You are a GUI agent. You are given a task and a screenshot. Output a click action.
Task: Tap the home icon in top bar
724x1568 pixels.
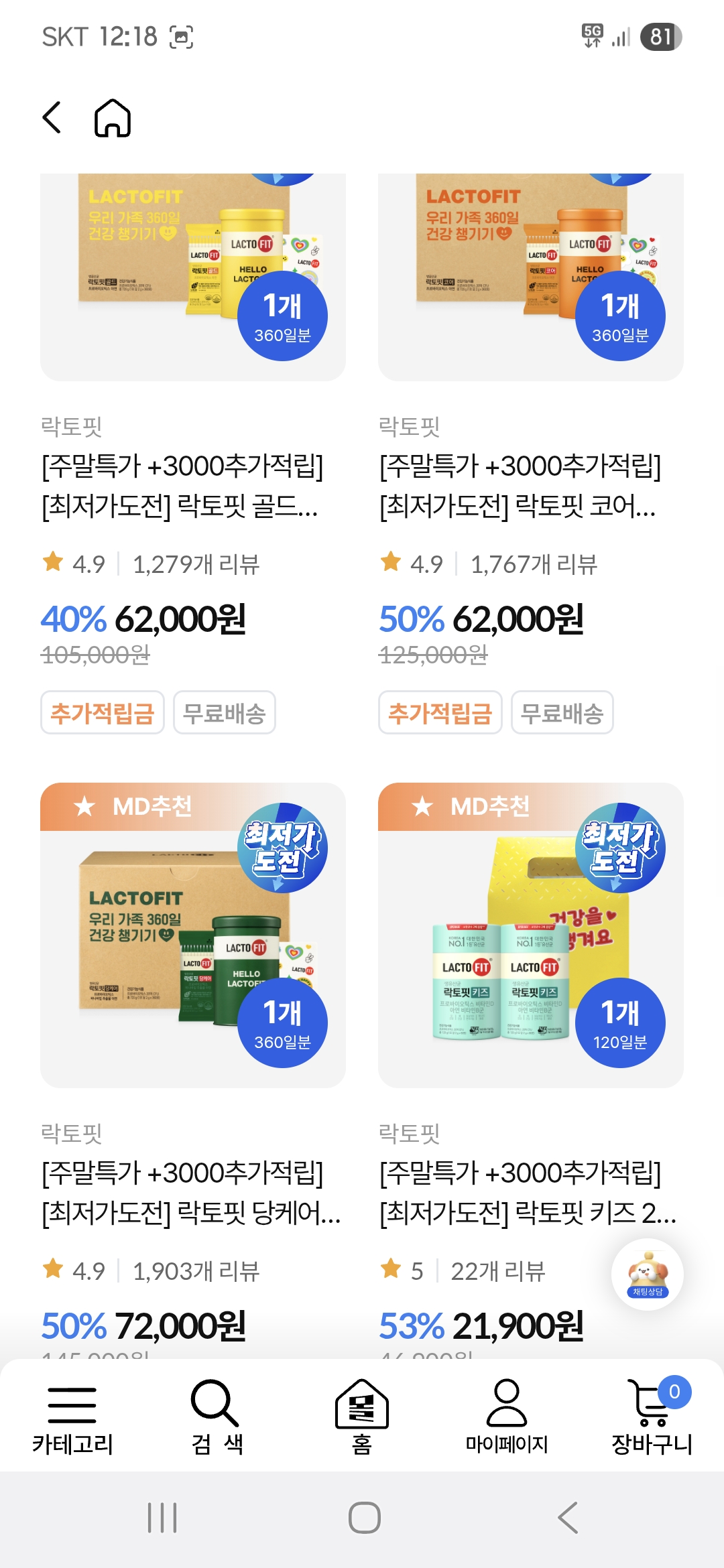(113, 118)
